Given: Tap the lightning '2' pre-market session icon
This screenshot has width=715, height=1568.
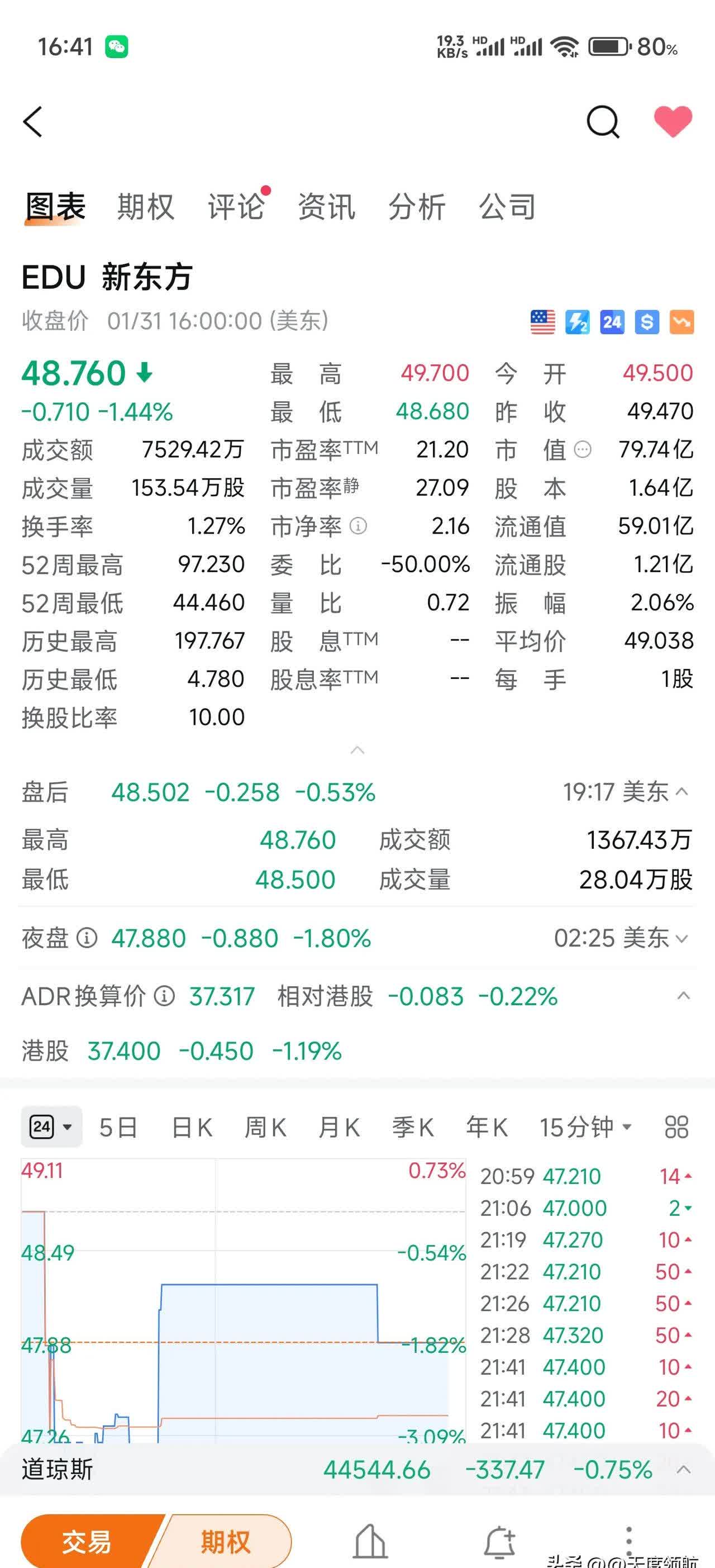Looking at the screenshot, I should (578, 321).
